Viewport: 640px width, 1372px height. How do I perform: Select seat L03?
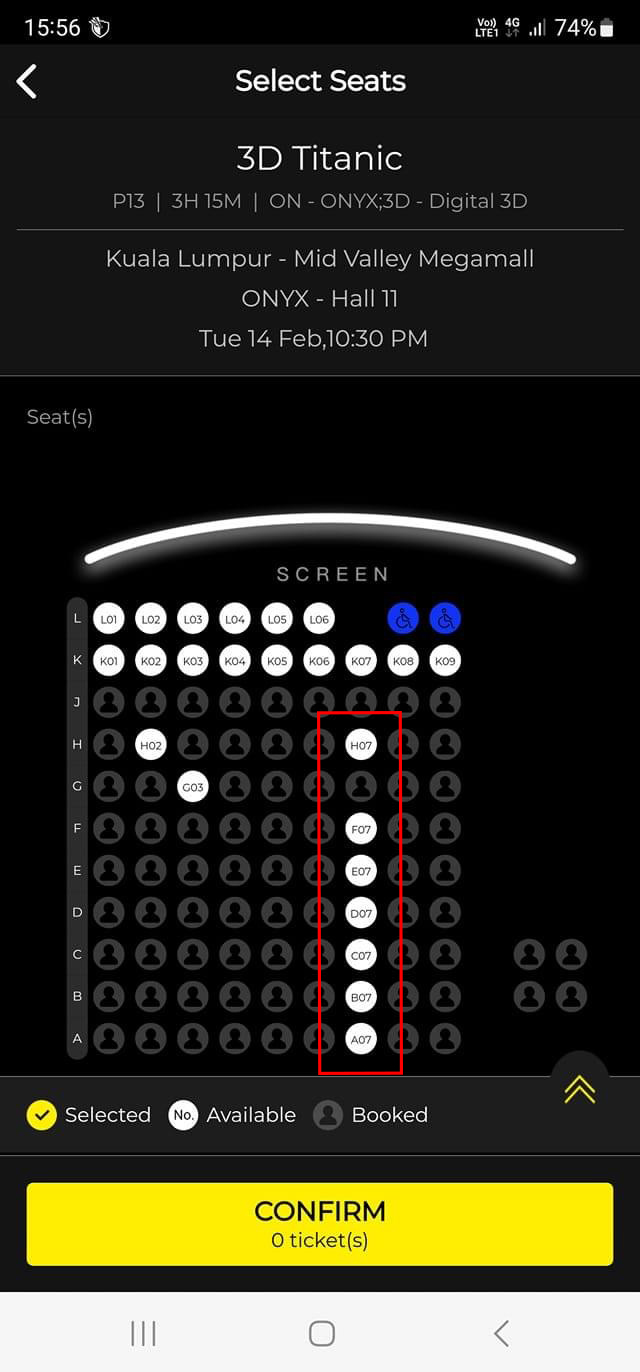click(x=193, y=619)
